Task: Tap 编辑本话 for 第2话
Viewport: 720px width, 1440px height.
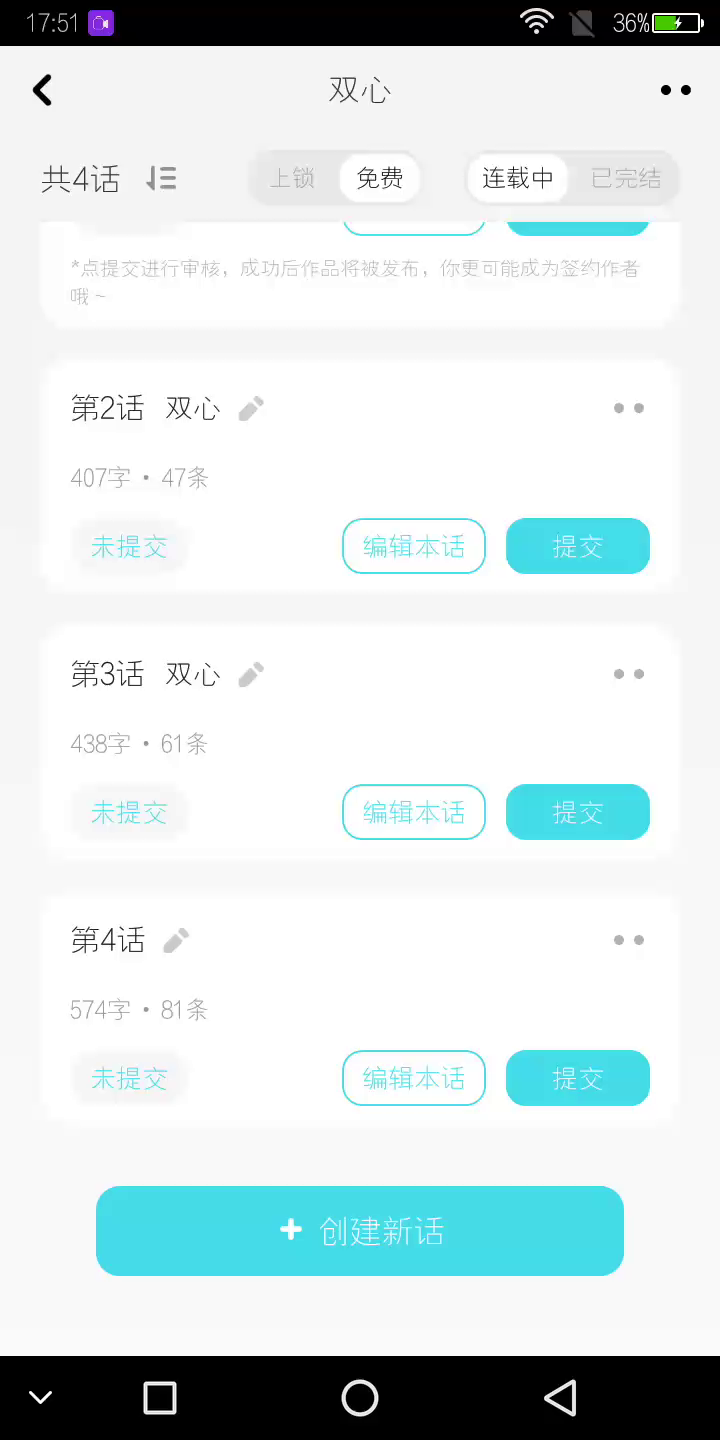Action: (x=413, y=546)
